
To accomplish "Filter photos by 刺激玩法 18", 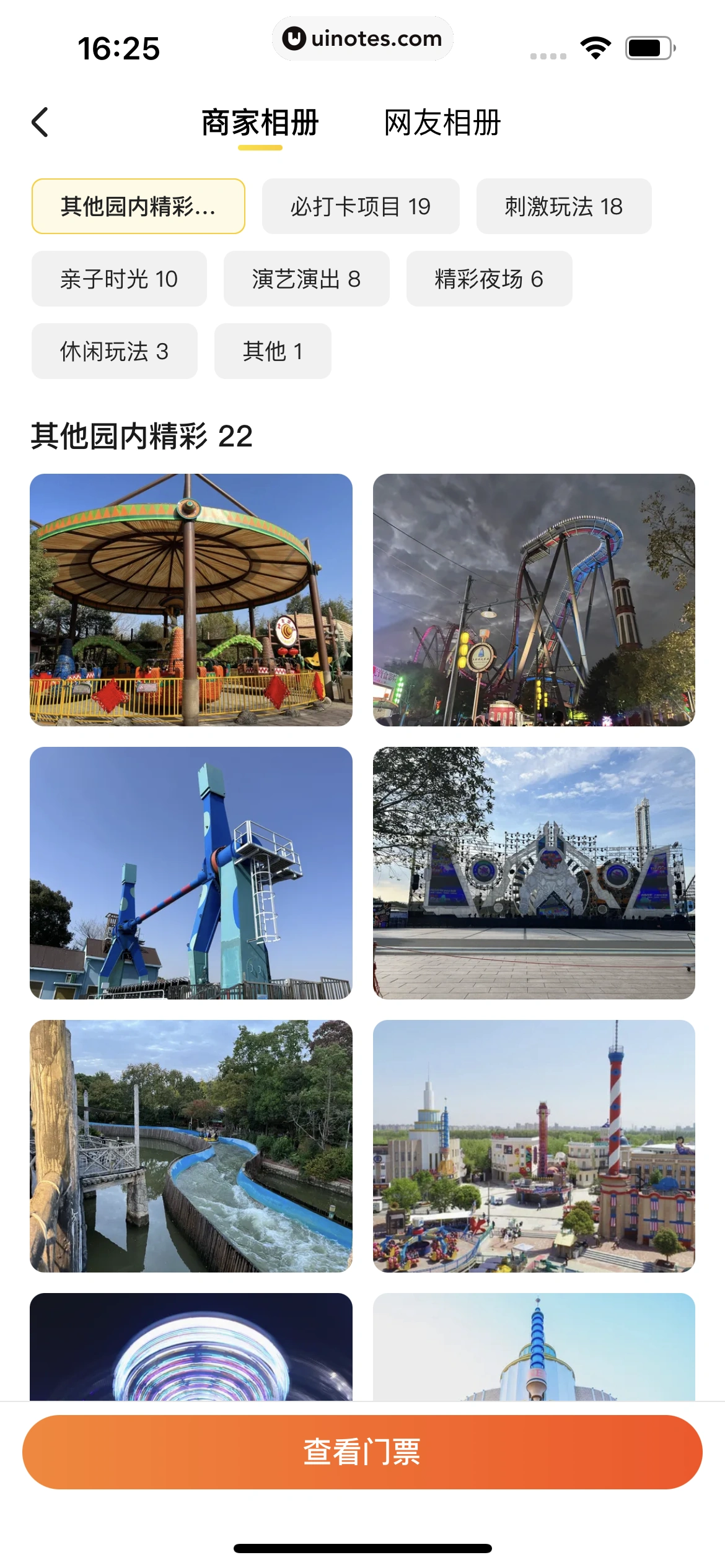I will (x=563, y=206).
